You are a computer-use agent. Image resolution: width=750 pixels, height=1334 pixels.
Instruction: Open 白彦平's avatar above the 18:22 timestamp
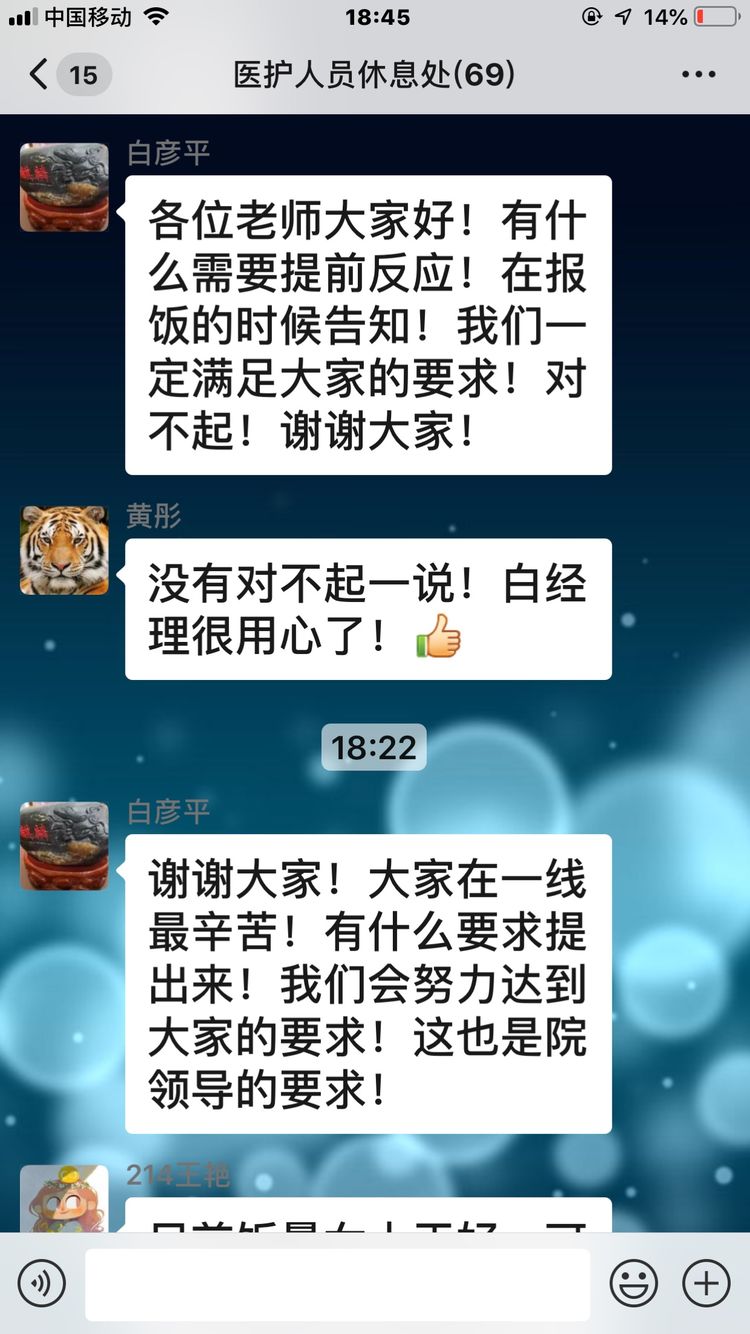pyautogui.click(x=64, y=187)
